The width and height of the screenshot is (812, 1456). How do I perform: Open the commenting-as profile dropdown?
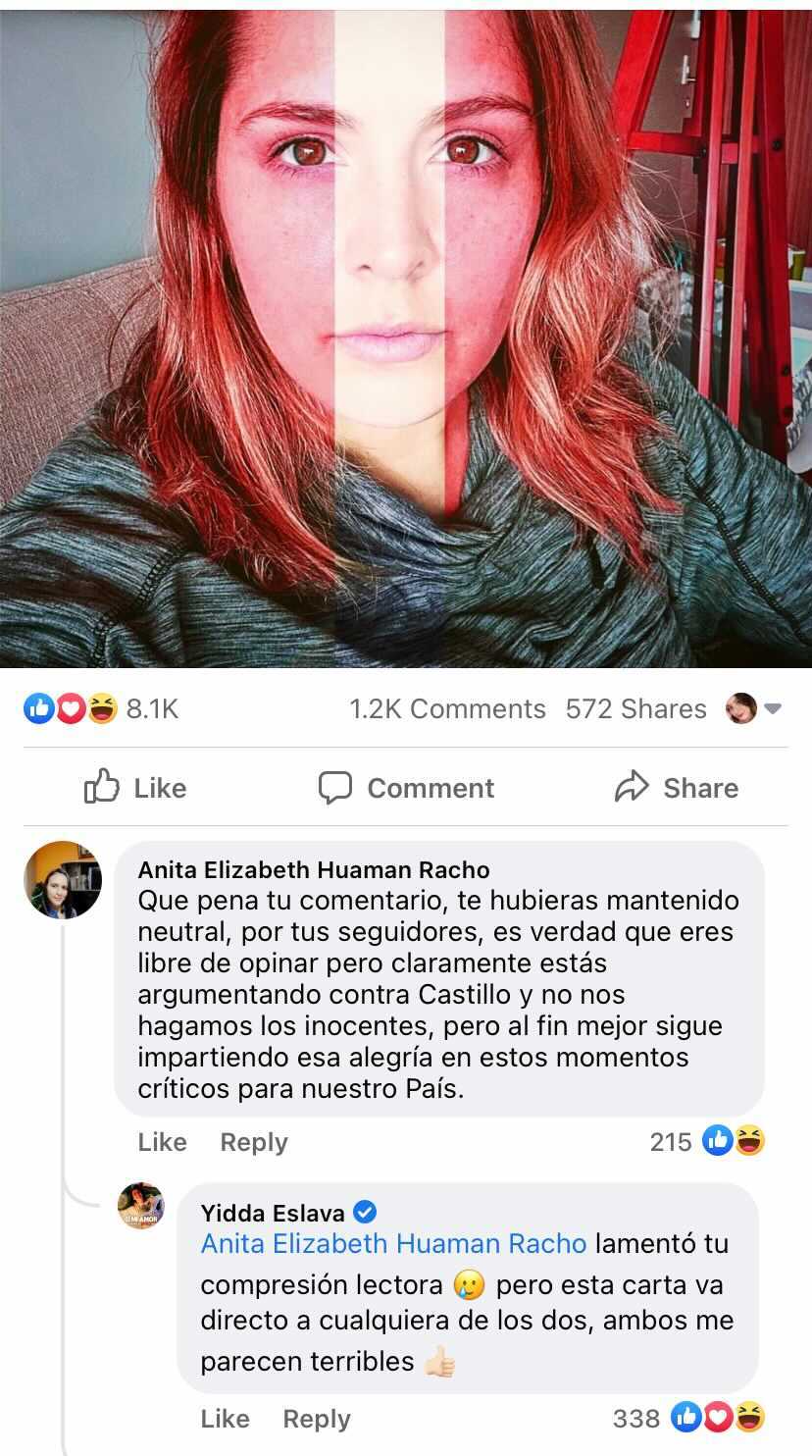point(753,708)
